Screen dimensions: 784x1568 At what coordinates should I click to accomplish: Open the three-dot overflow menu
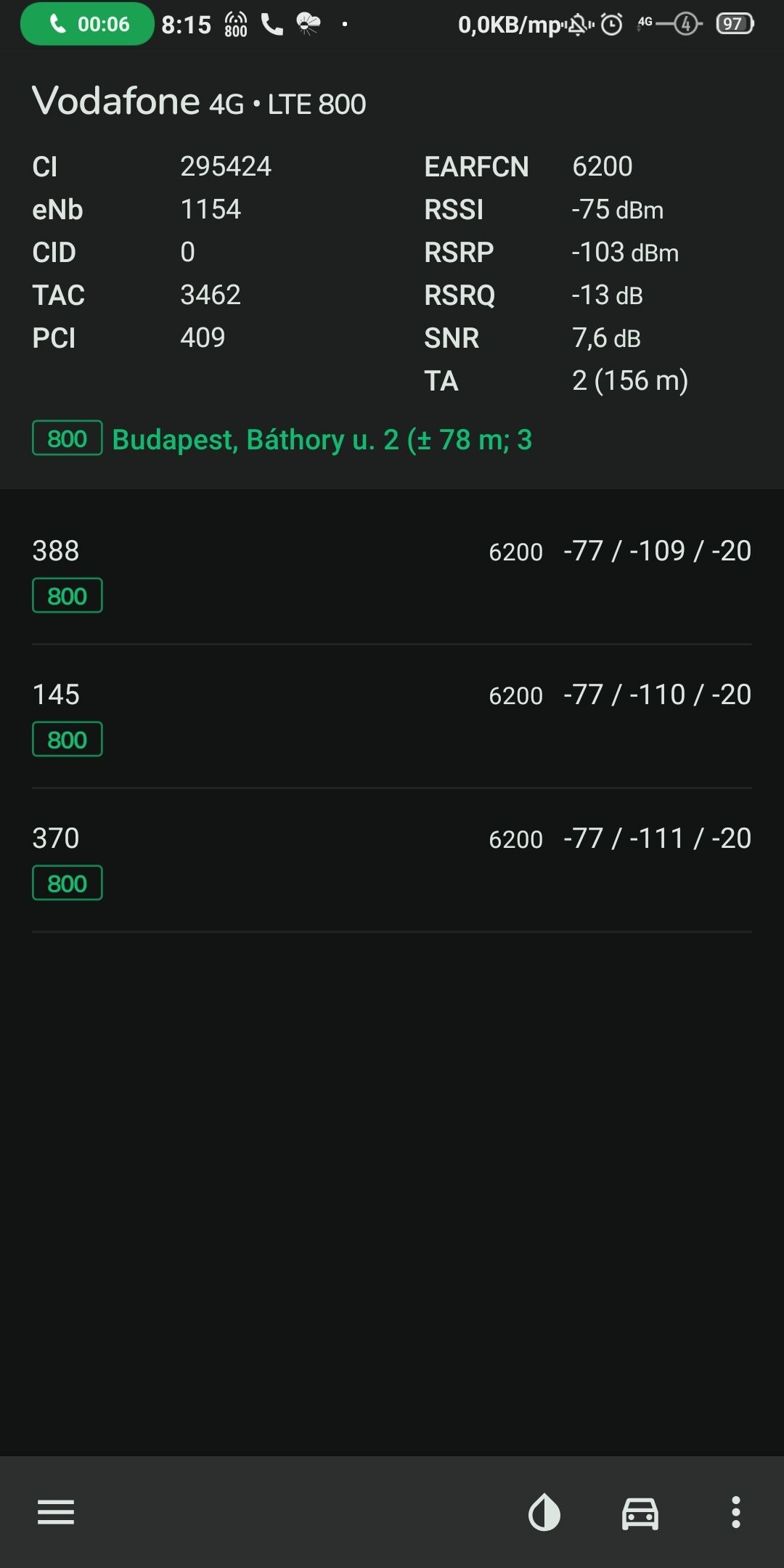point(735,1512)
